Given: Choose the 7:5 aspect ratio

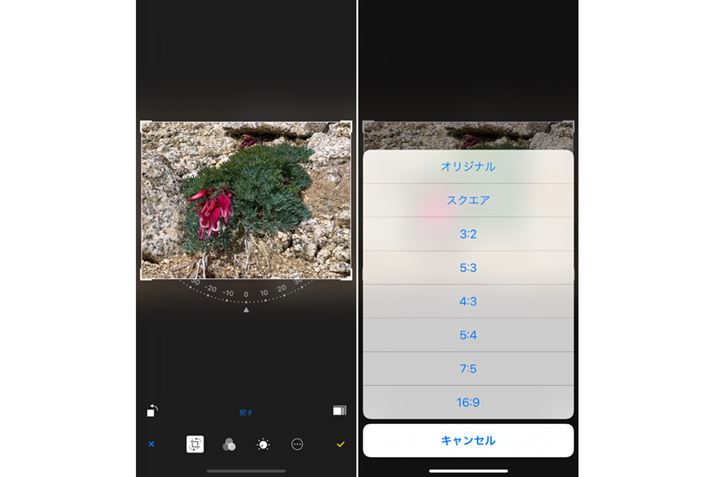Looking at the screenshot, I should click(x=468, y=369).
